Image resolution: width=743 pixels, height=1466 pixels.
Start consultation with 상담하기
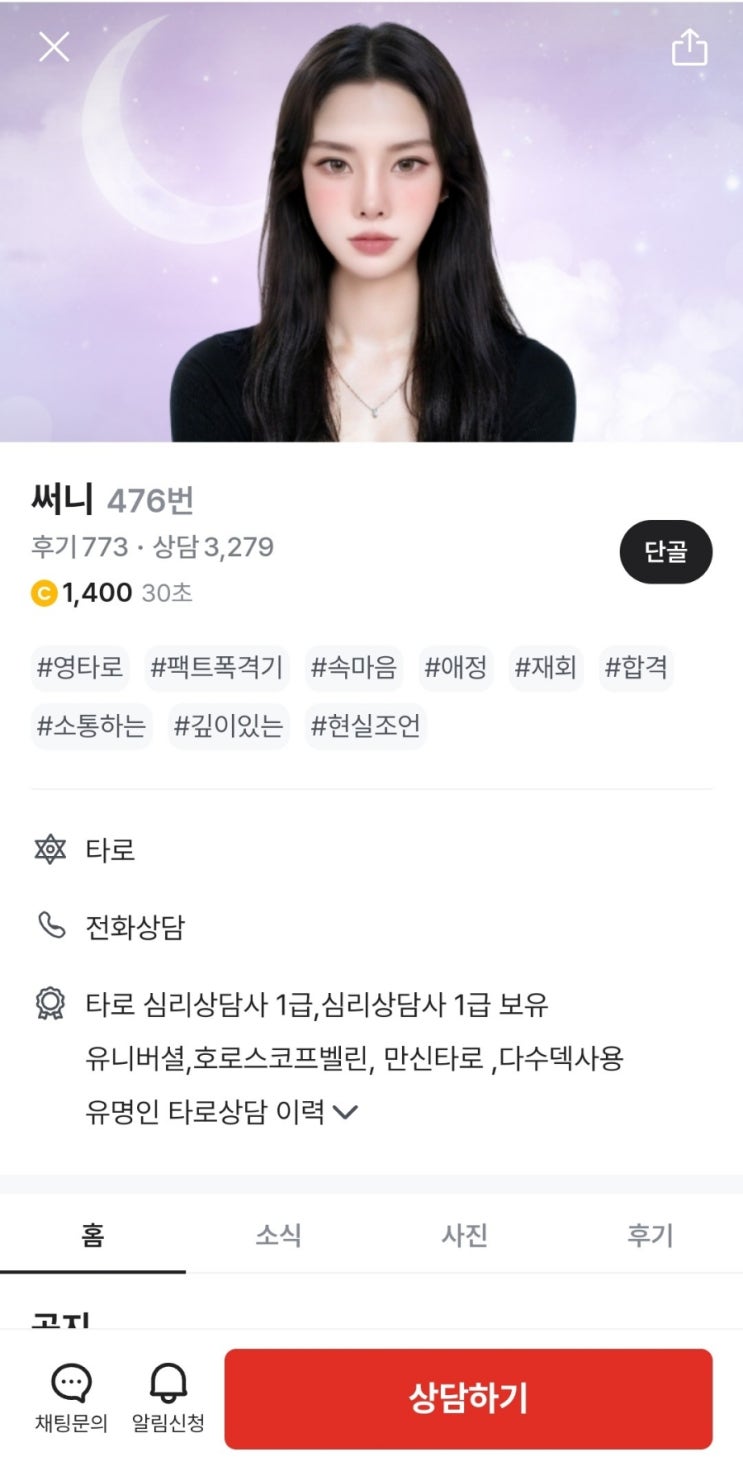tap(468, 1398)
